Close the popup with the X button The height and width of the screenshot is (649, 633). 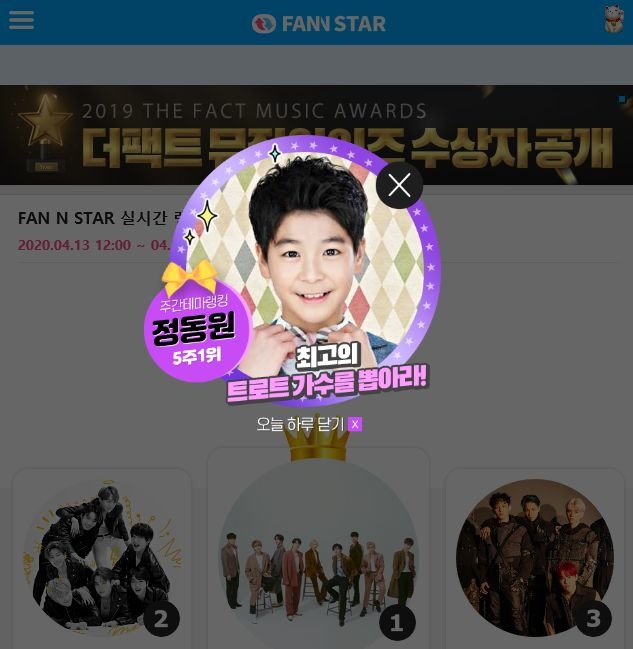399,185
